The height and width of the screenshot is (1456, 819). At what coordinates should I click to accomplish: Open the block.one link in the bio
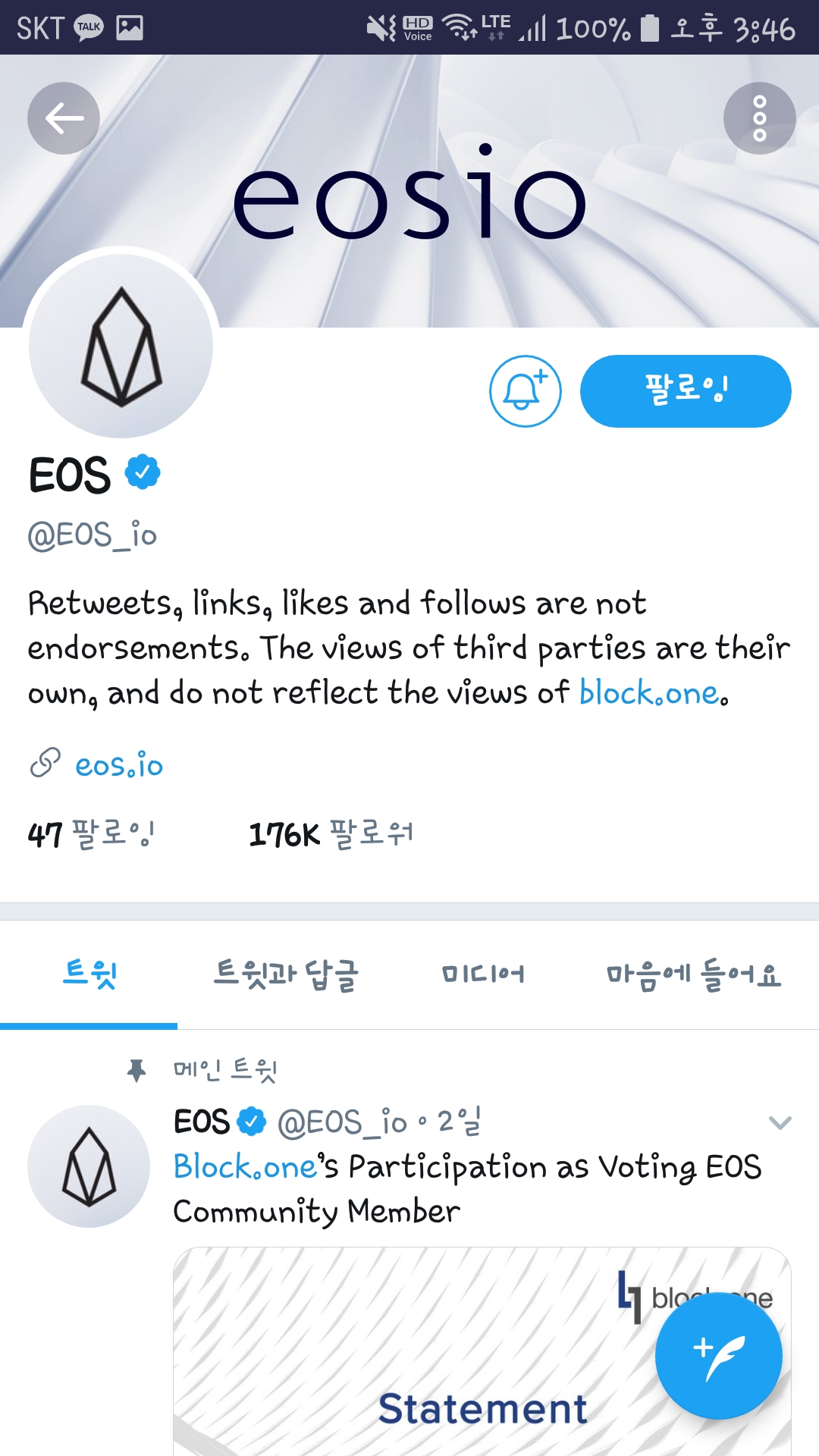click(x=654, y=692)
